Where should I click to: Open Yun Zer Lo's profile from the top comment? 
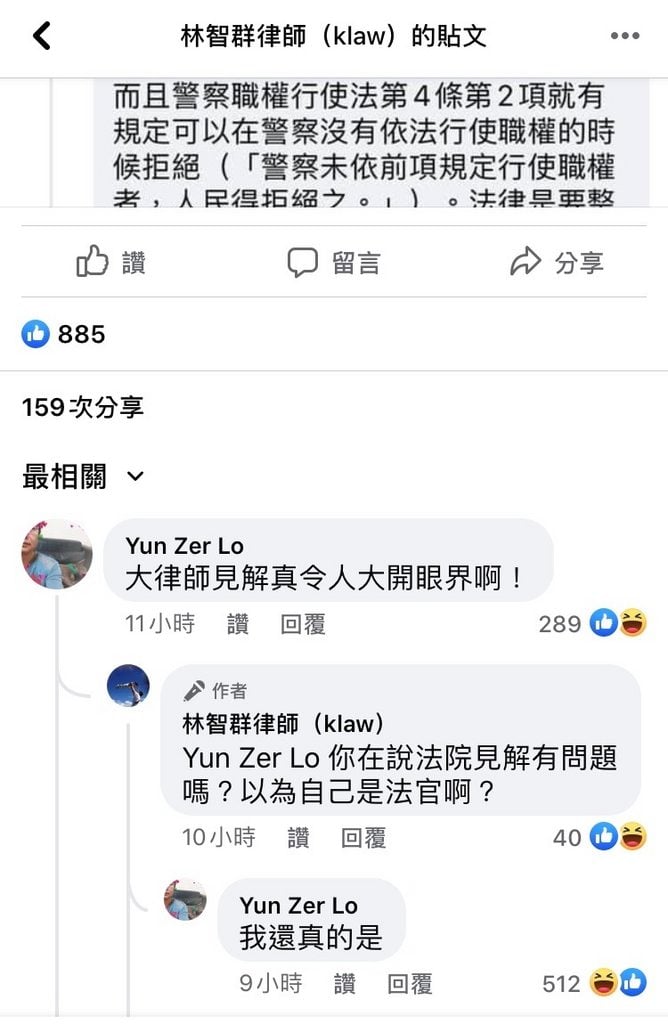tap(185, 545)
